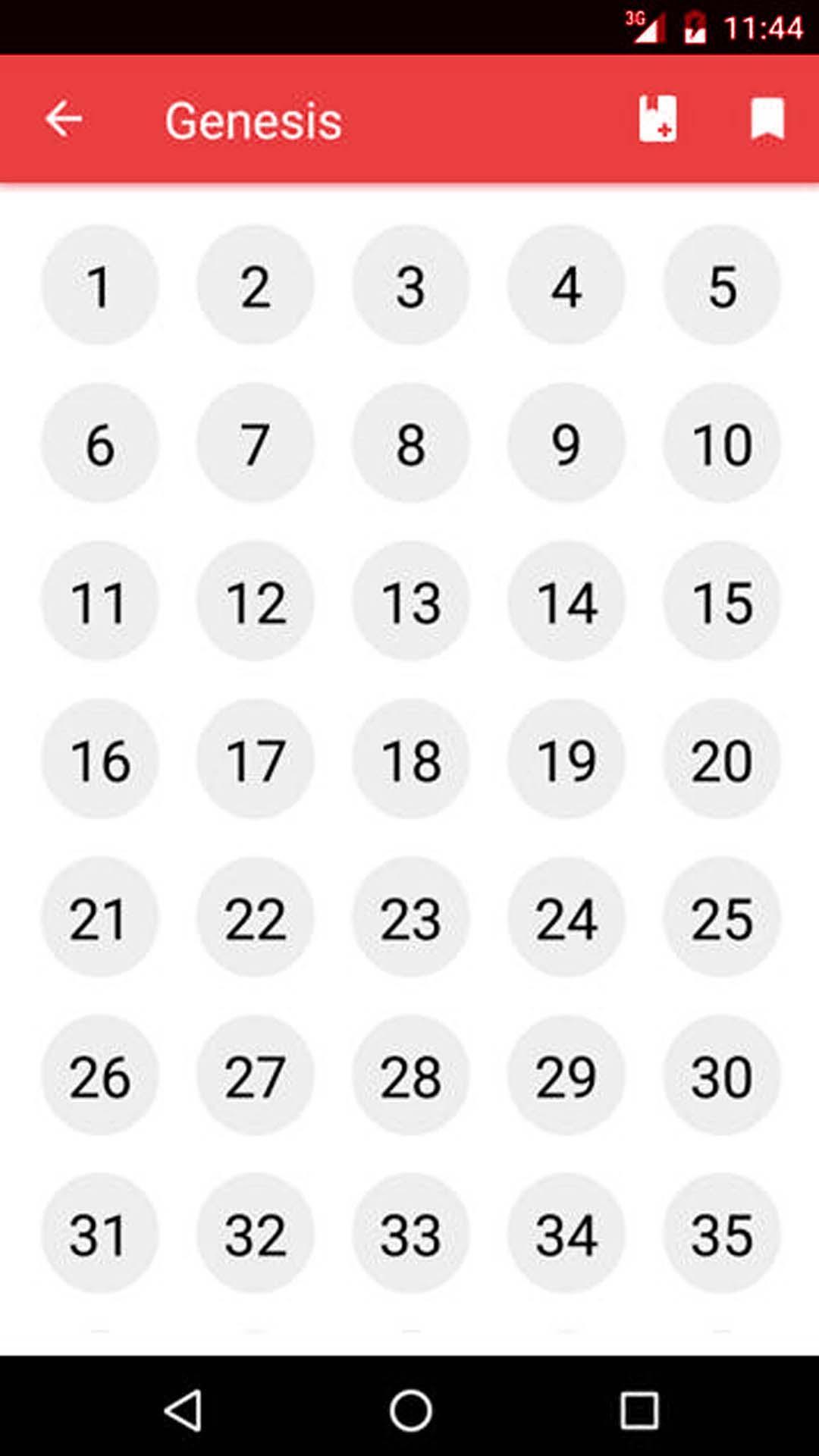This screenshot has height=1456, width=819.
Task: Open chapter 12
Action: point(255,601)
